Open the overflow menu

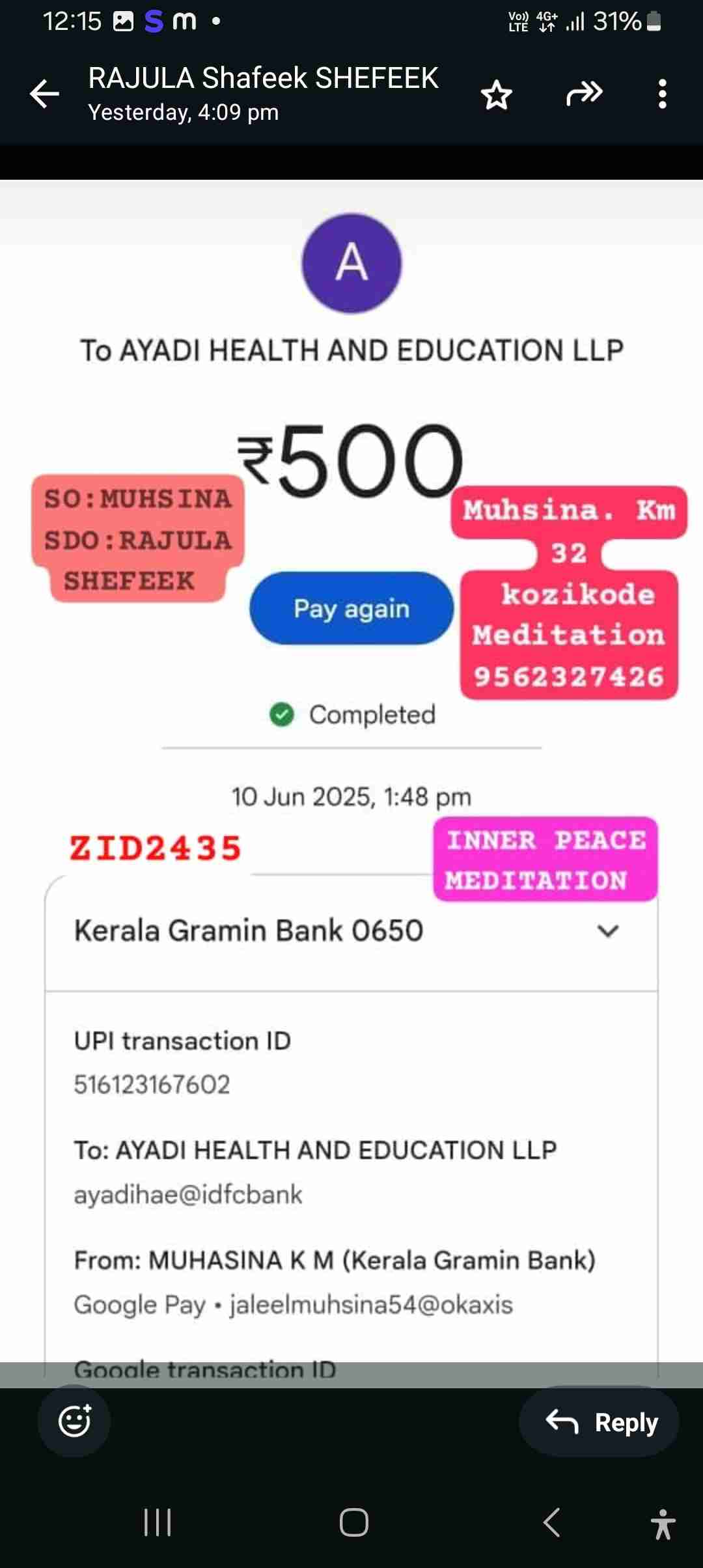click(662, 94)
